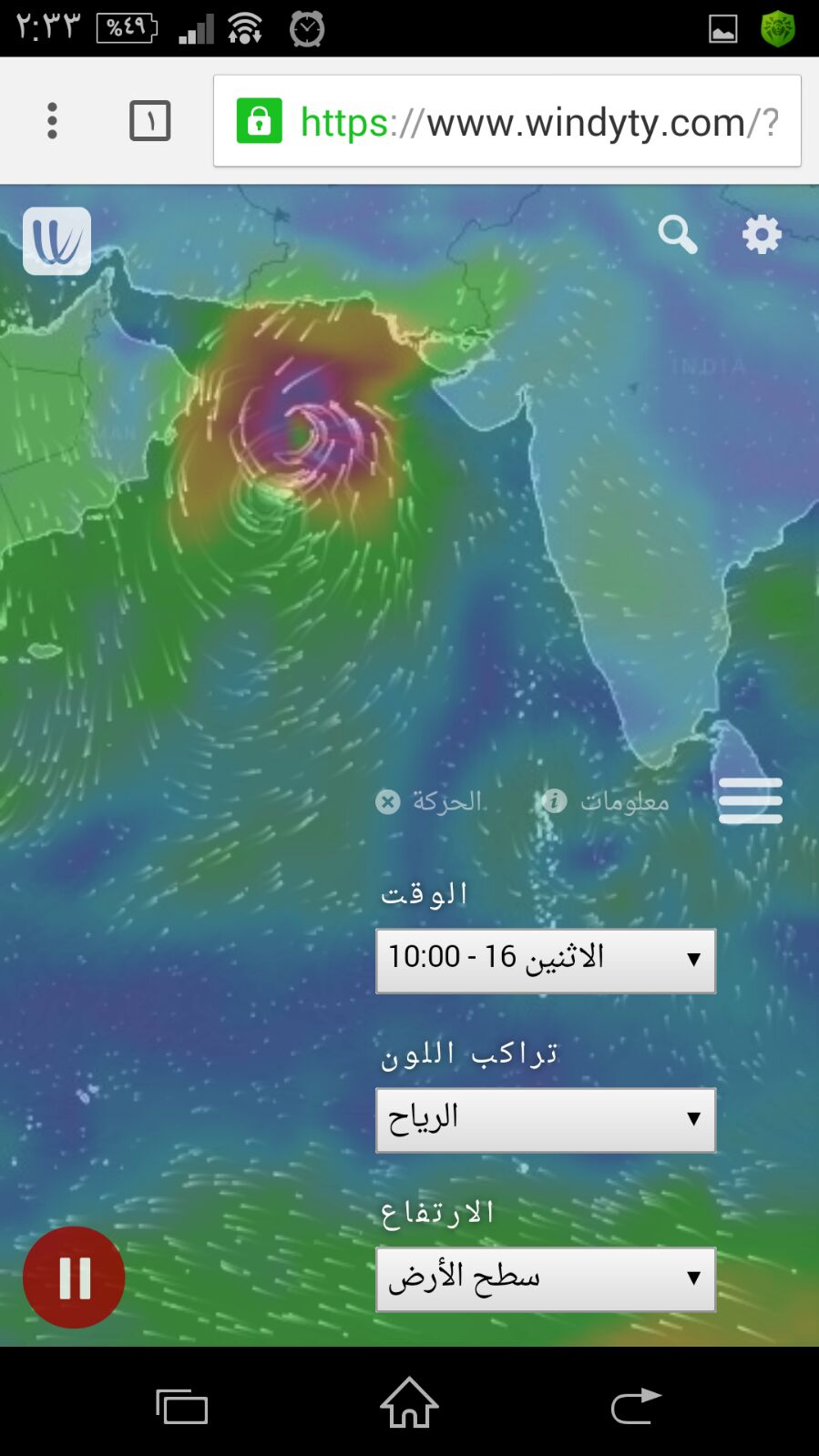Open the Windyty logo button
This screenshot has height=1456, width=819.
coord(56,240)
